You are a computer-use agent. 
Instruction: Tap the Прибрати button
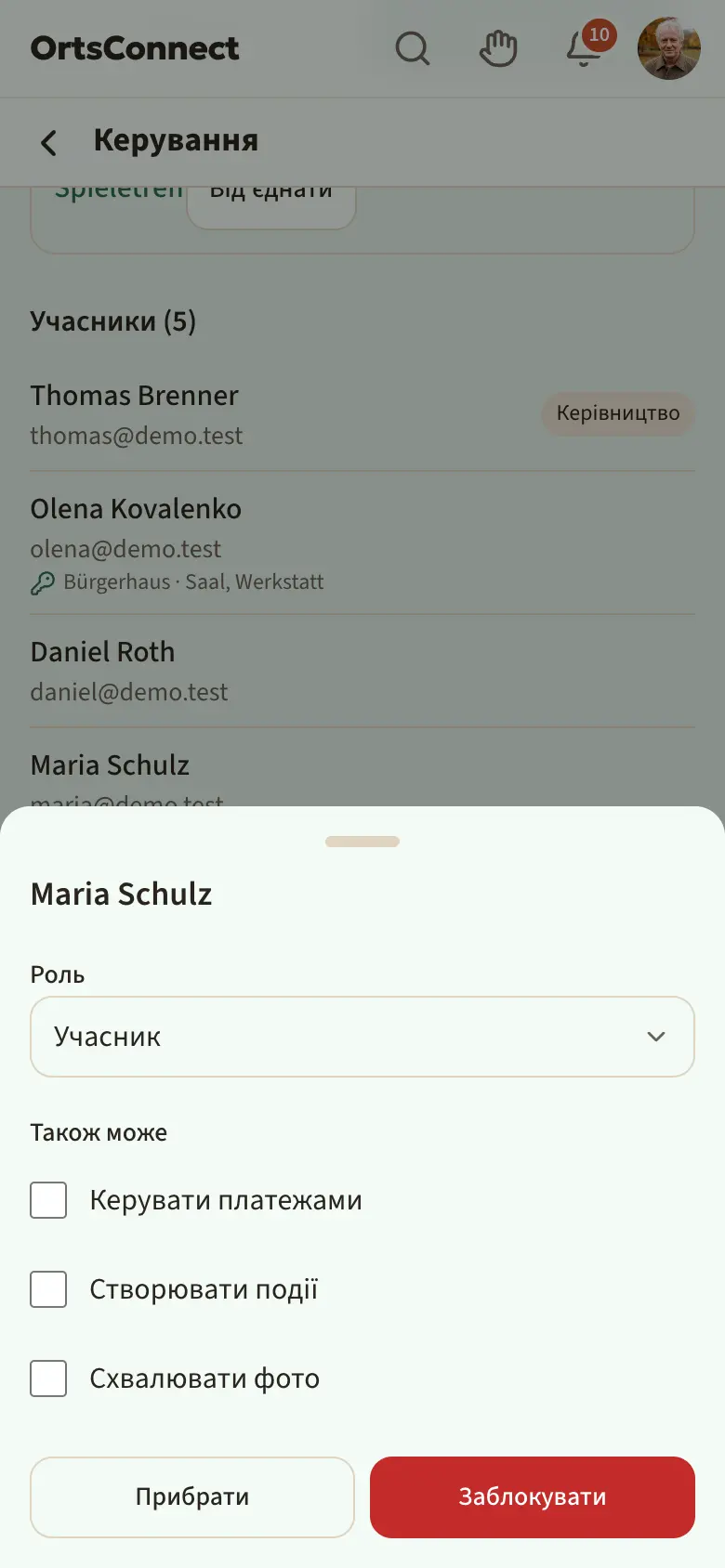192,1497
